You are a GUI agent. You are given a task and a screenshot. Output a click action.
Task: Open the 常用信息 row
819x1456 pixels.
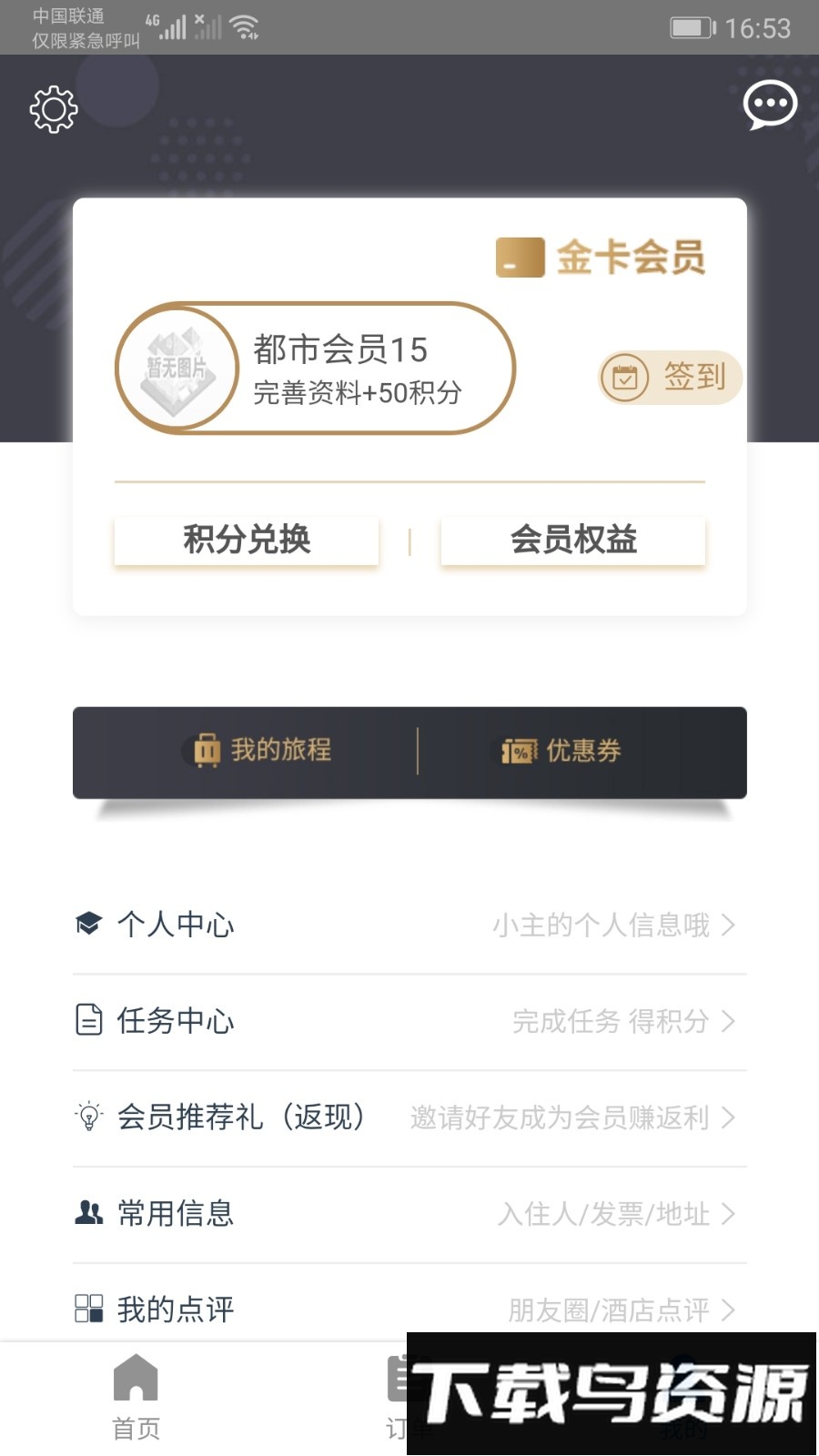pos(409,1214)
